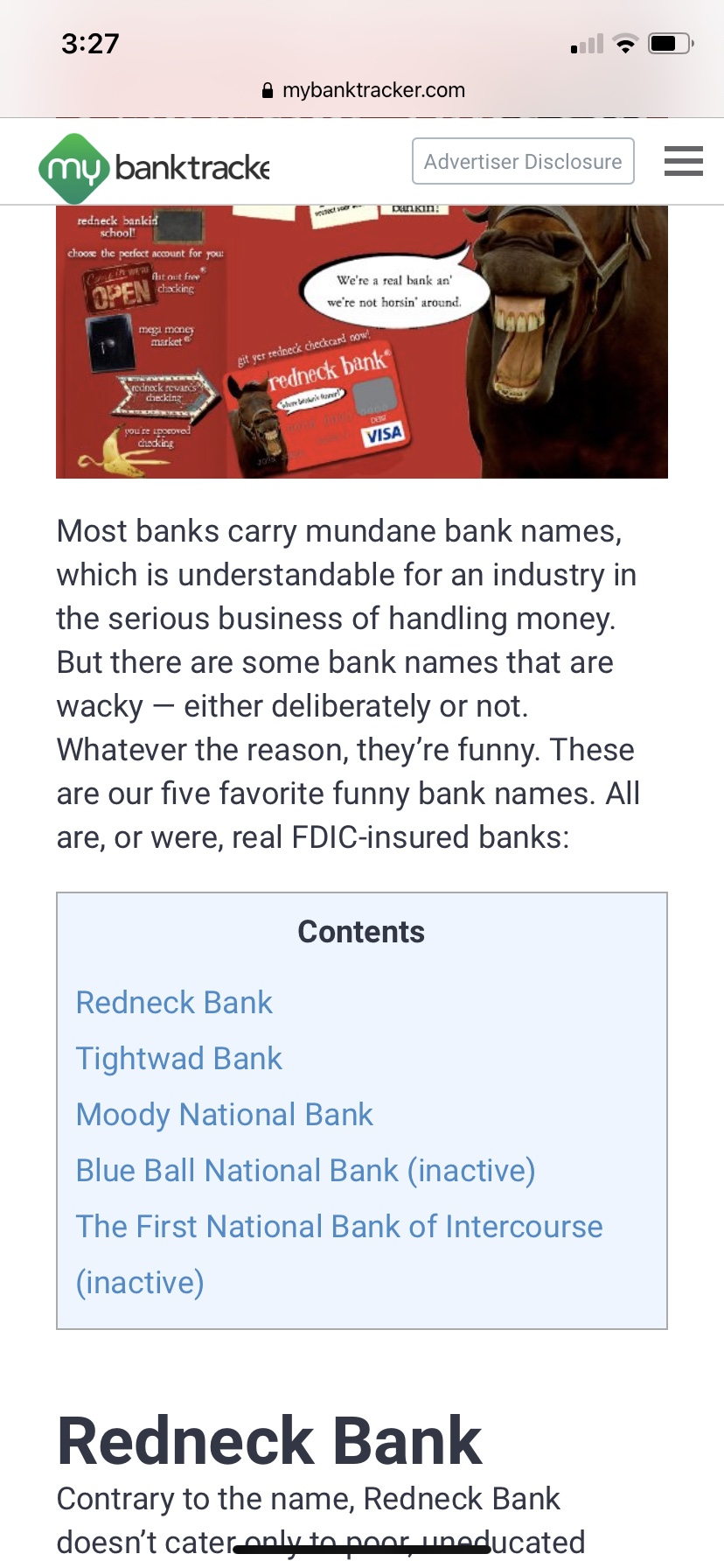Image resolution: width=724 pixels, height=1568 pixels.
Task: Jump to the Redneck Bank section
Action: pyautogui.click(x=174, y=1003)
